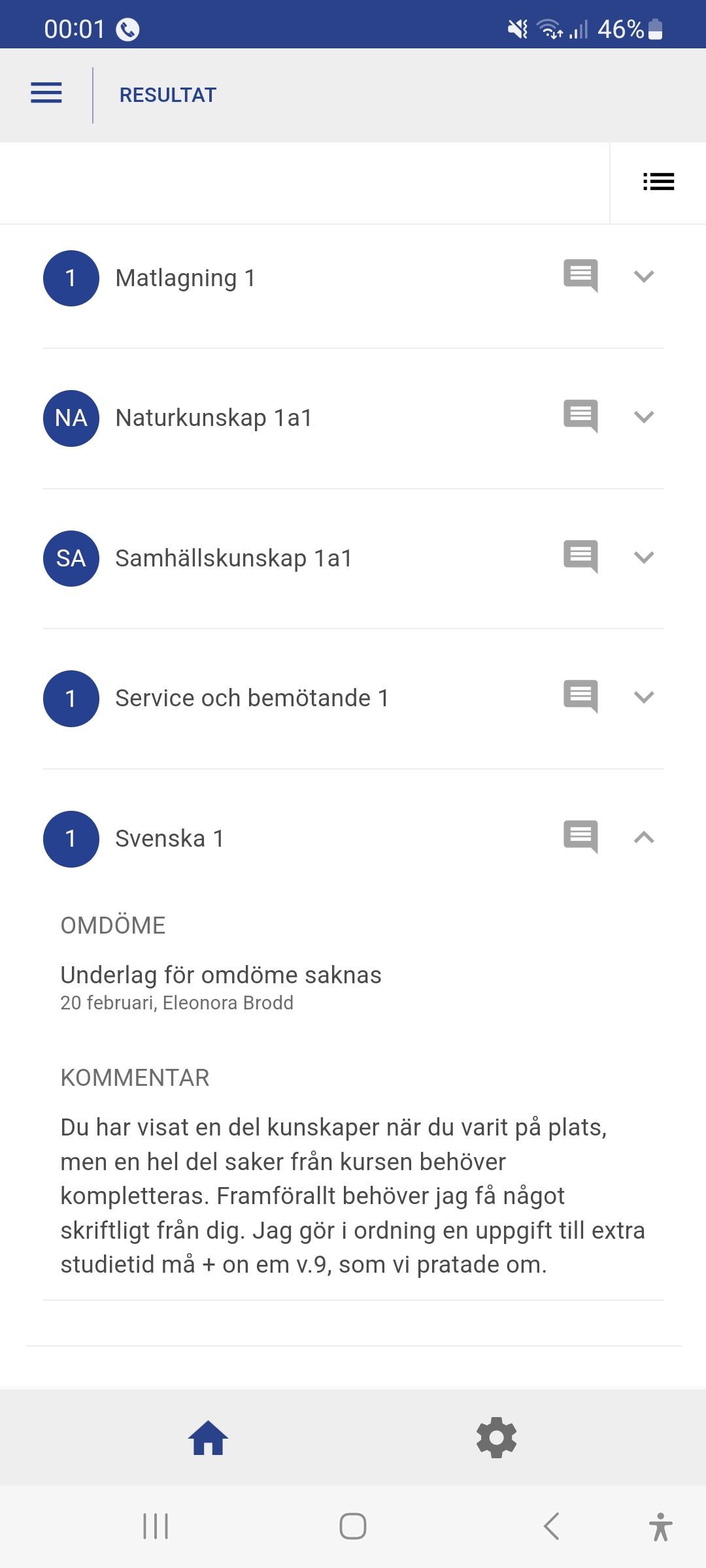The height and width of the screenshot is (1568, 706).
Task: Tap comment icon on Samhällskunskap 1a1
Action: point(580,556)
